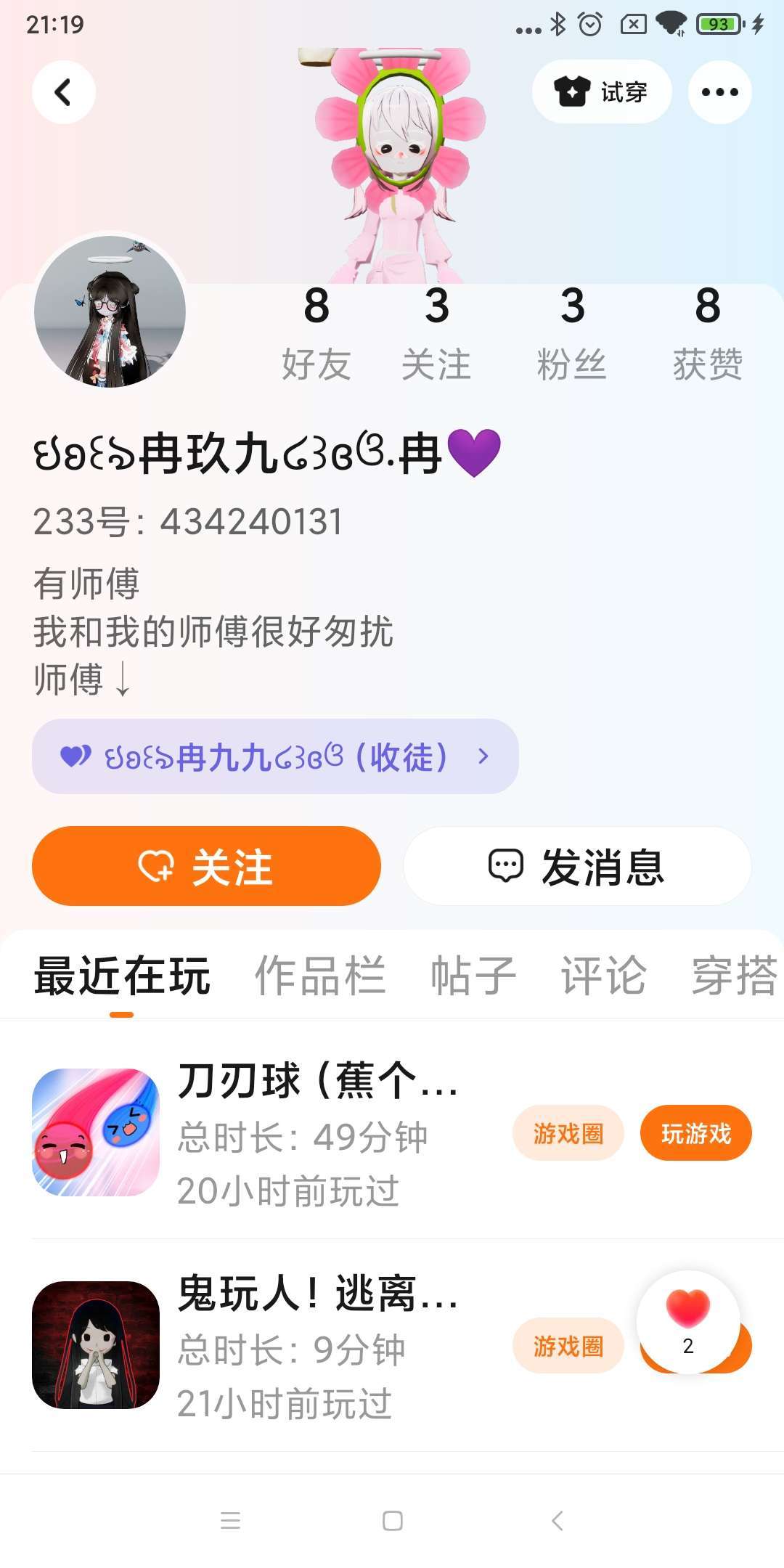Switch to the 帖子 tab
Viewport: 784px width, 1568px height.
(473, 975)
